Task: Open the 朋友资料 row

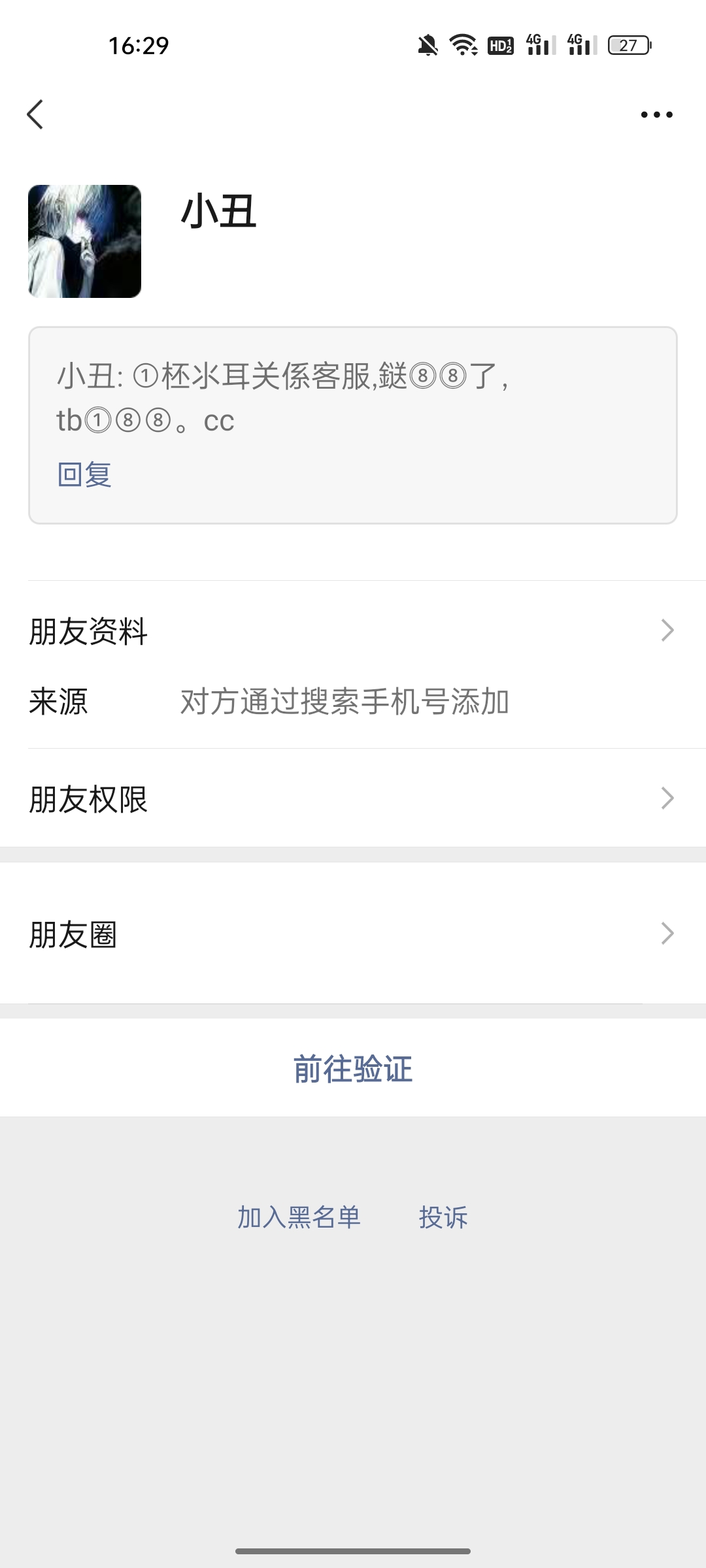Action: pyautogui.click(x=353, y=631)
